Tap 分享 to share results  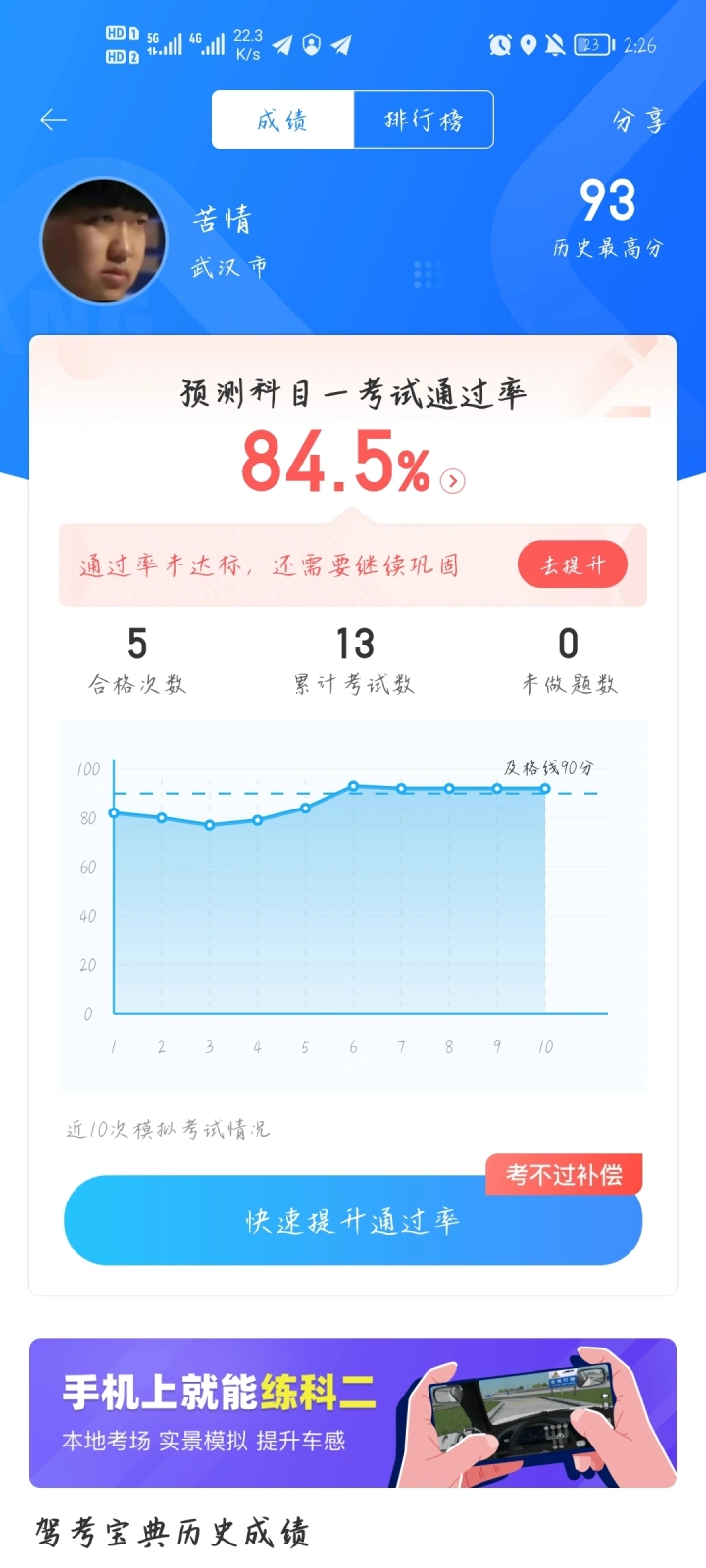click(x=638, y=121)
